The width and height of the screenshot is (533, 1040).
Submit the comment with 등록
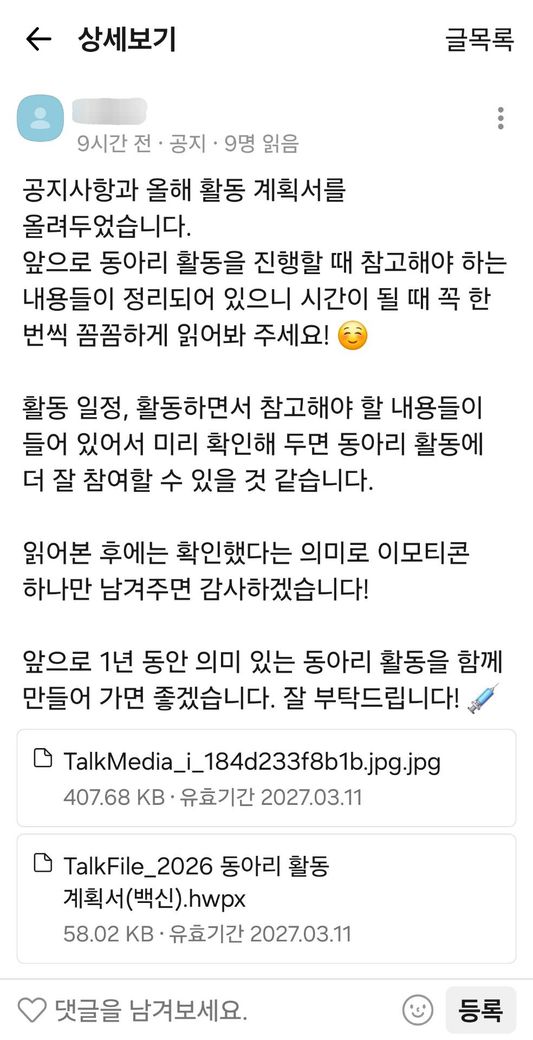[481, 1010]
